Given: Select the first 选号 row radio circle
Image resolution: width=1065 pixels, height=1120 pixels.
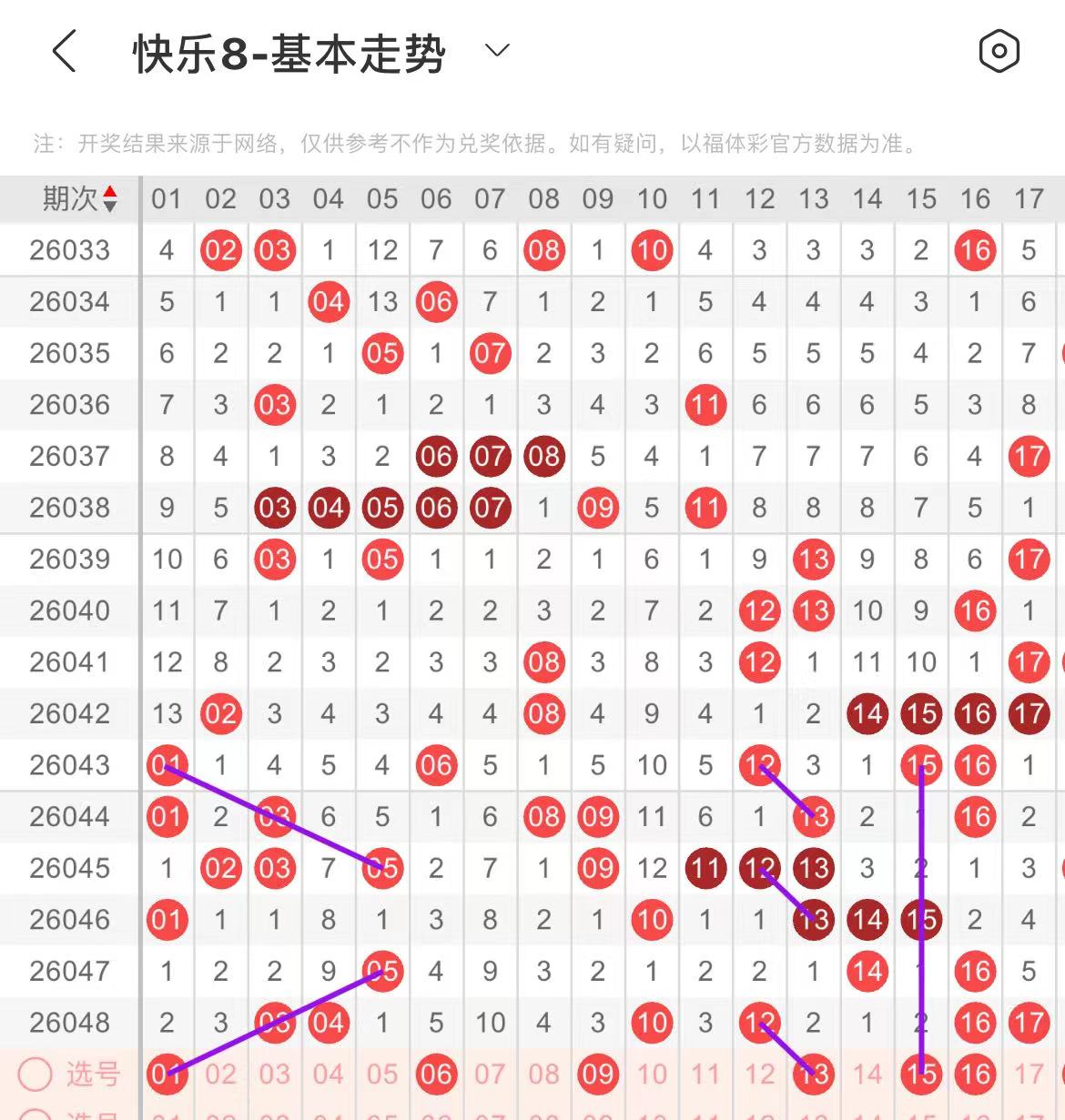Looking at the screenshot, I should (35, 1075).
